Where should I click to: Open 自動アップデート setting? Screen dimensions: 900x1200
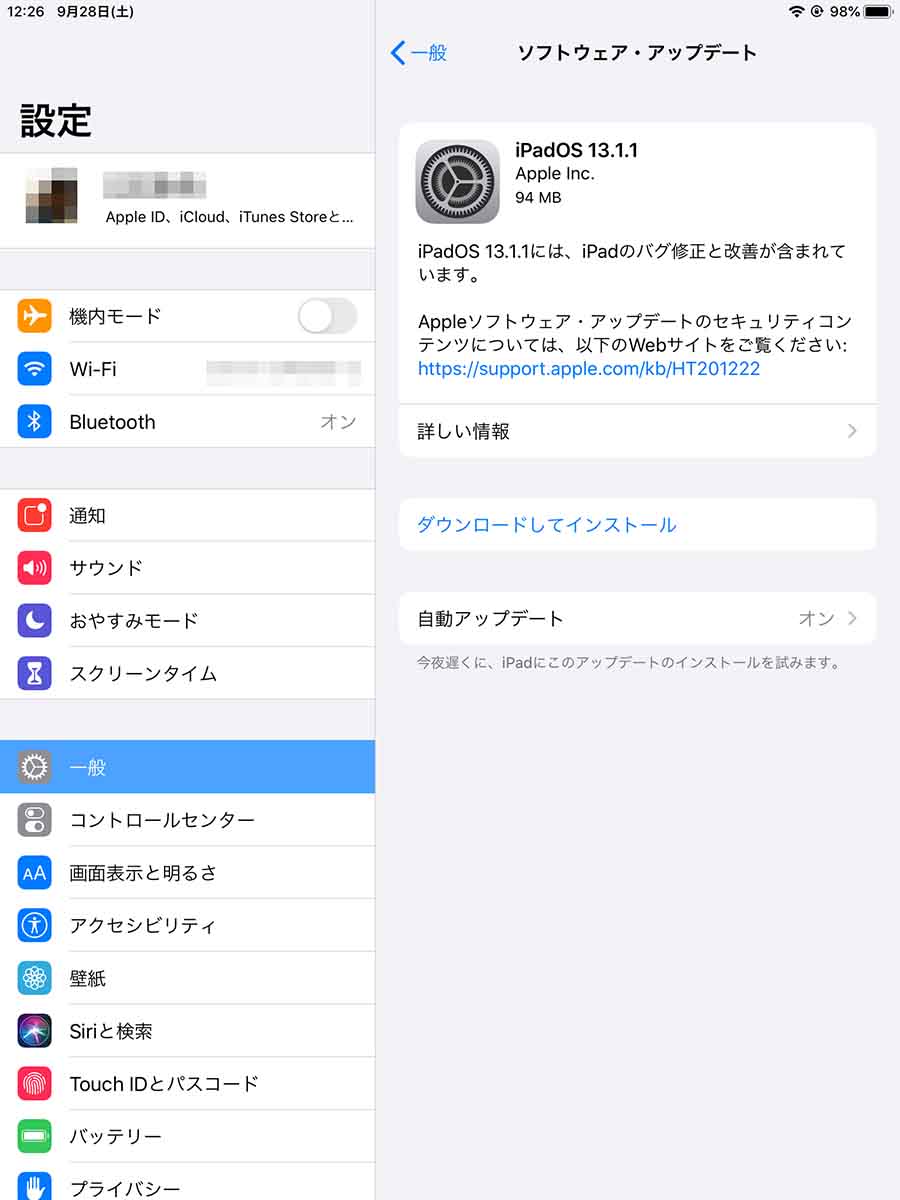[637, 619]
